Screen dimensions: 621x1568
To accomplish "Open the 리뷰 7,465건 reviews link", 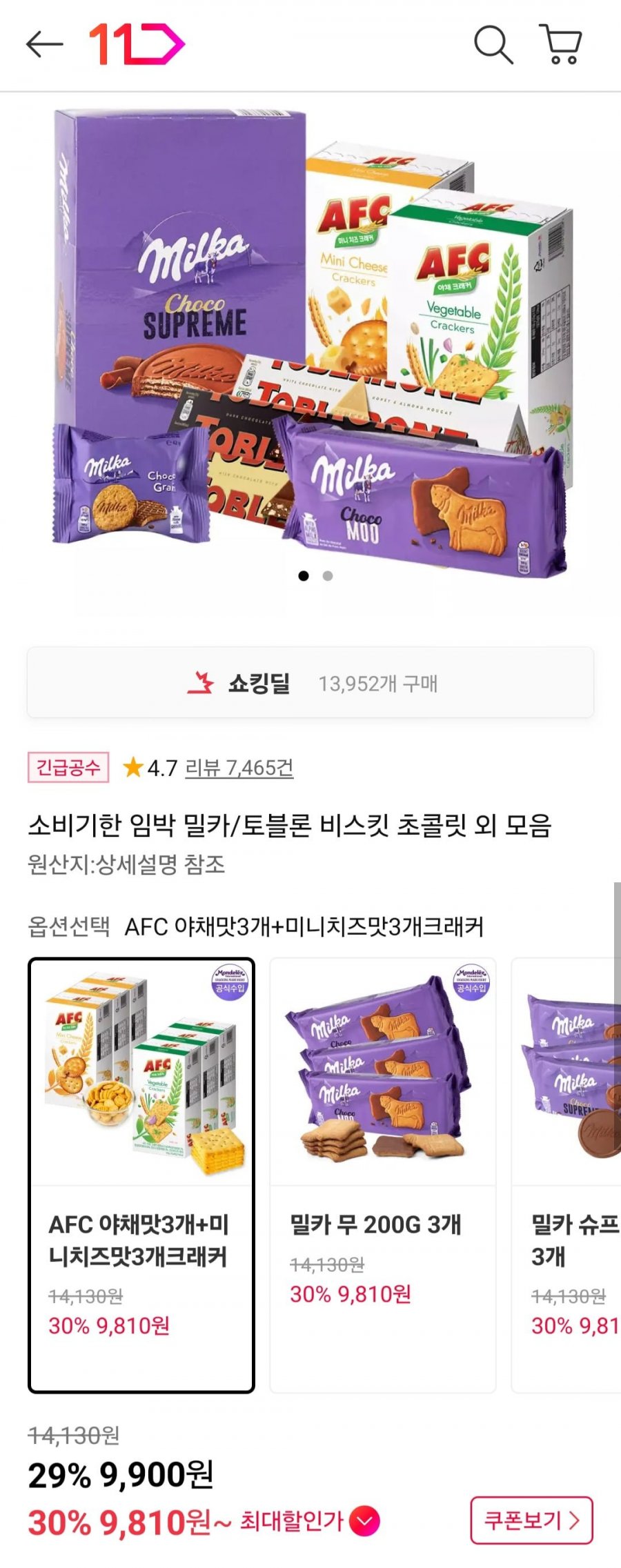I will pyautogui.click(x=239, y=768).
